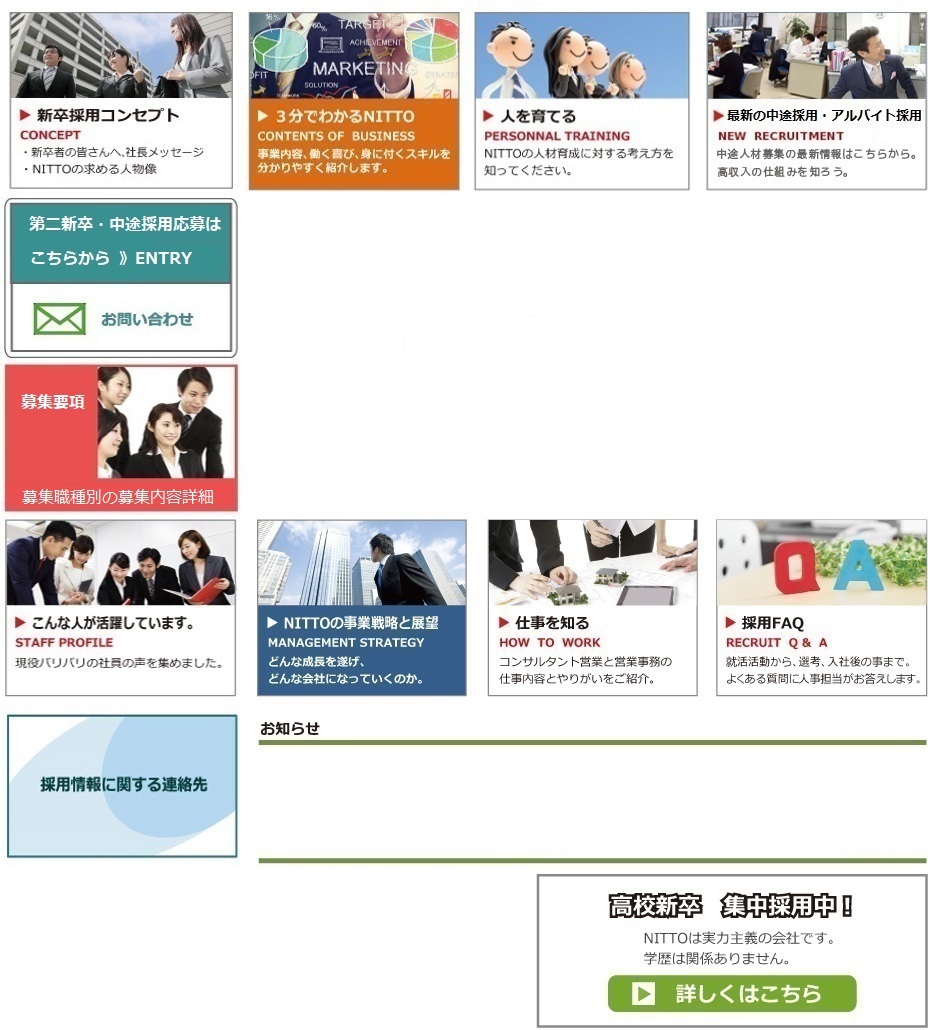Open the 仕事を知る card
This screenshot has height=1030, width=930.
(592, 607)
